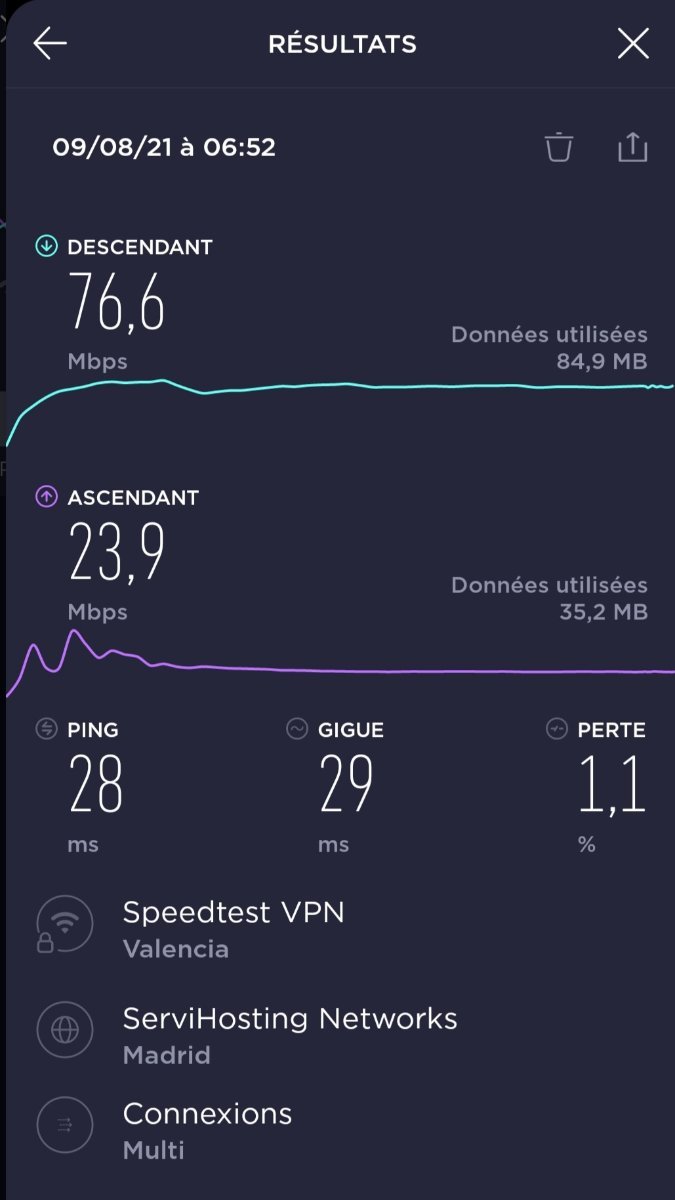Delete this result with the trash icon
675x1200 pixels.
coord(559,147)
